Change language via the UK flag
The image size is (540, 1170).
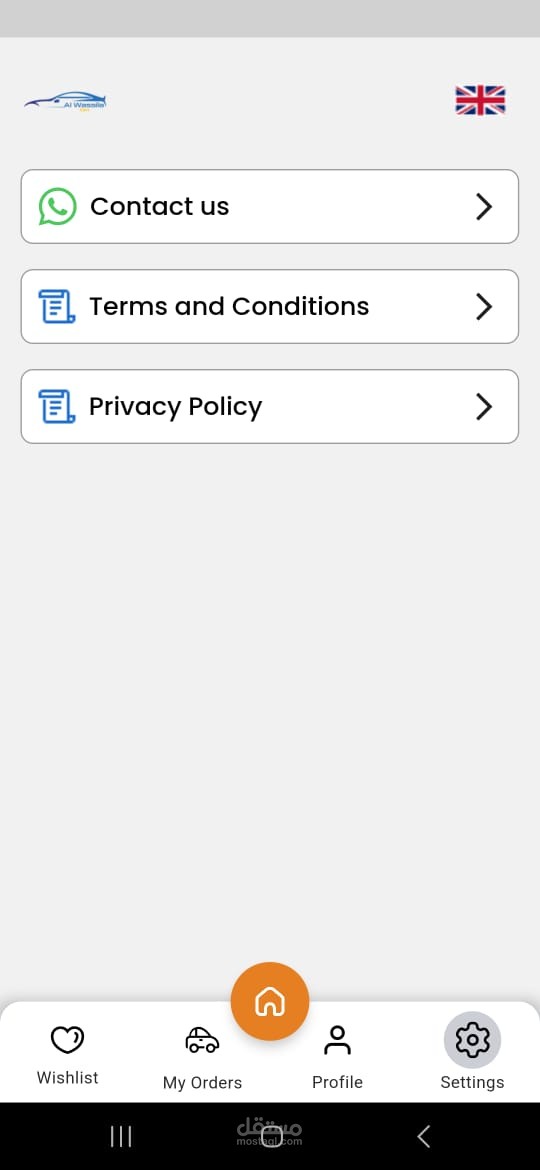point(480,100)
